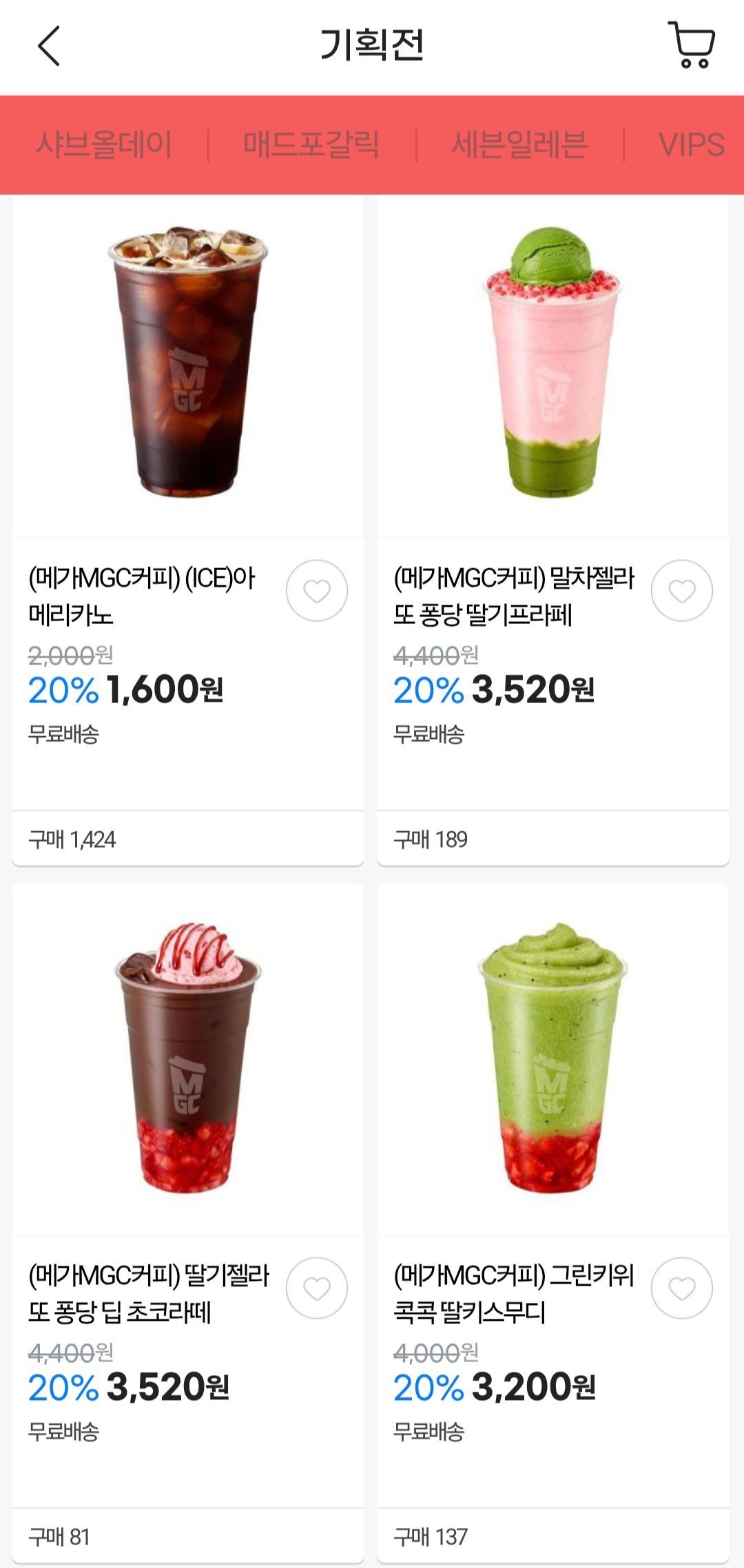Open the shopping cart
Screen dimensions: 744x1568
point(691,45)
